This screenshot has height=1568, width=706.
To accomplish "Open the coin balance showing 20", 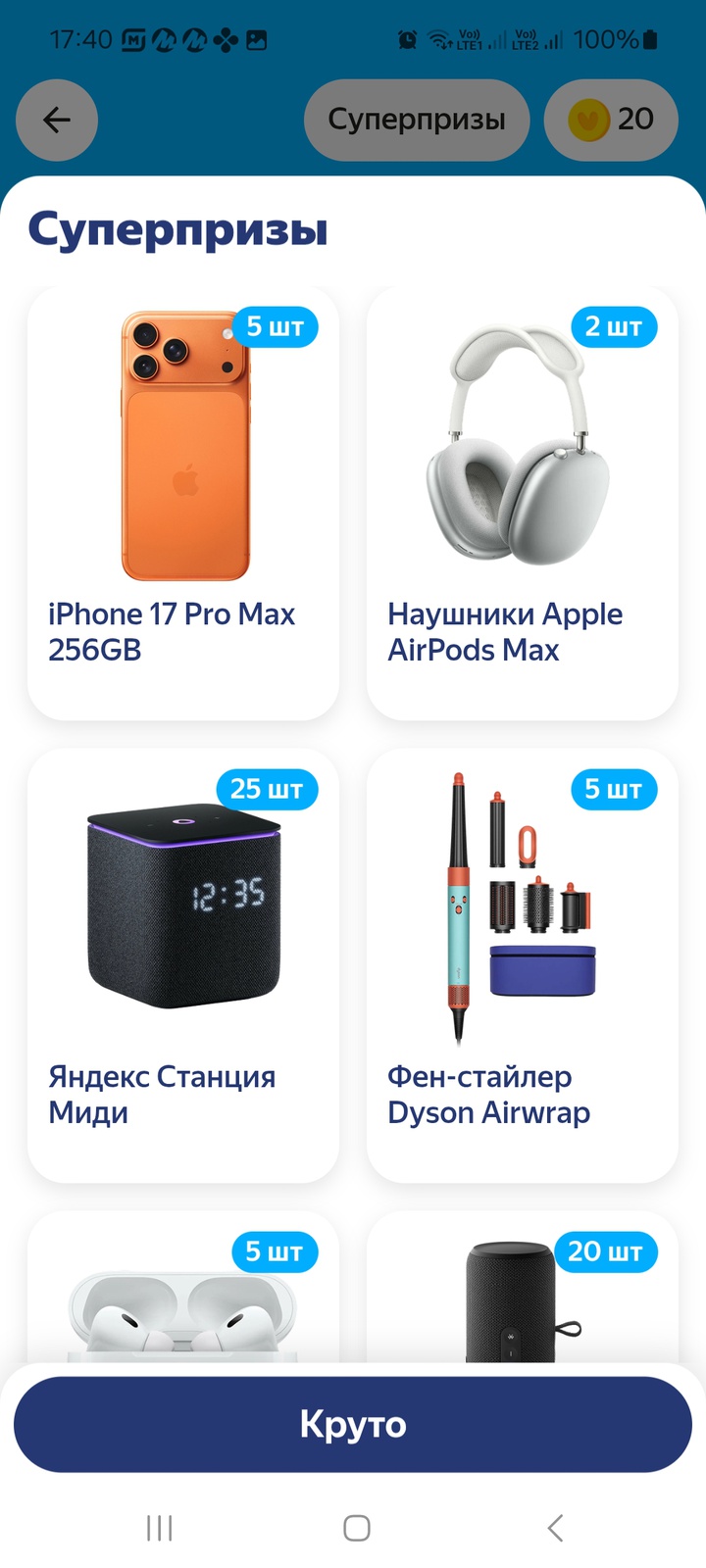I will coord(611,120).
